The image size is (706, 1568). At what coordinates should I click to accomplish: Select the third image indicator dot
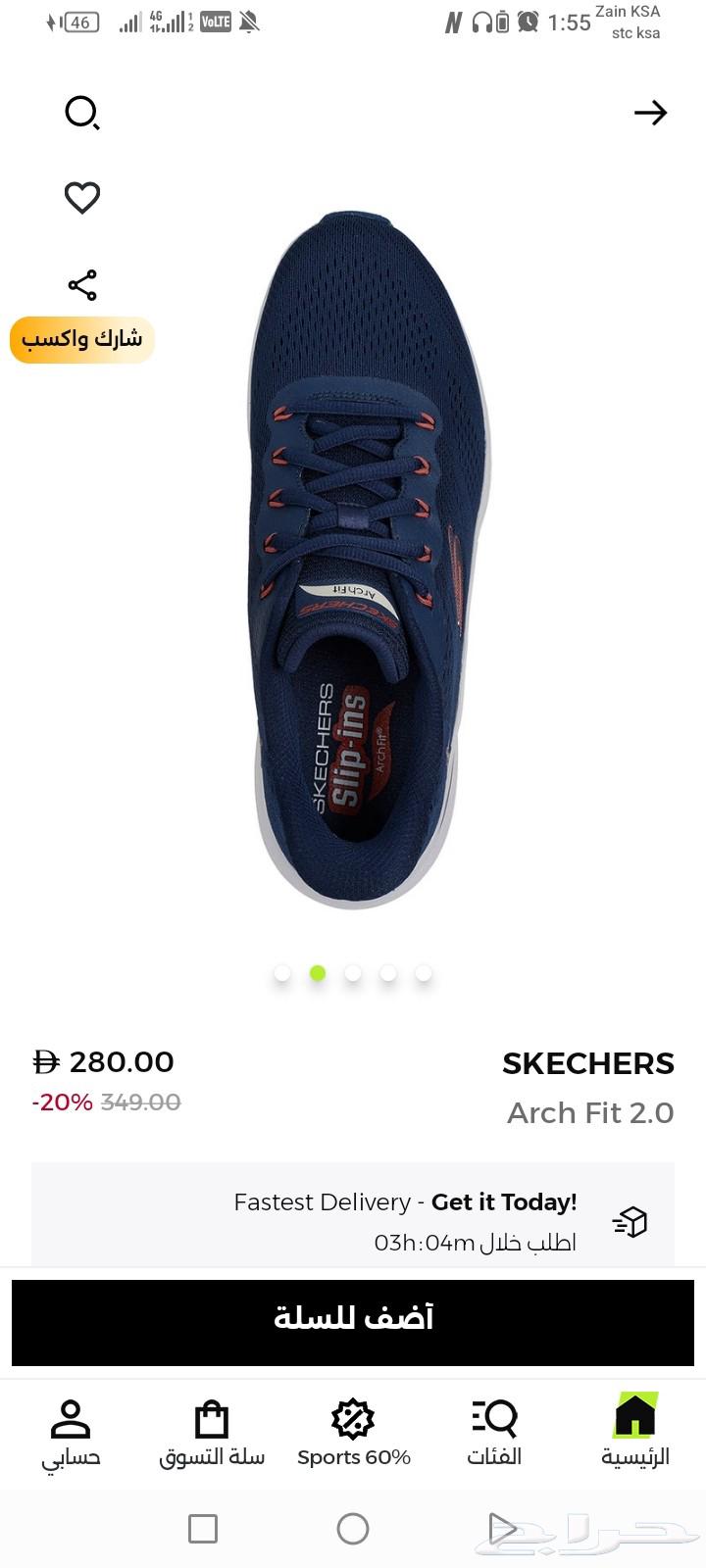coord(353,973)
